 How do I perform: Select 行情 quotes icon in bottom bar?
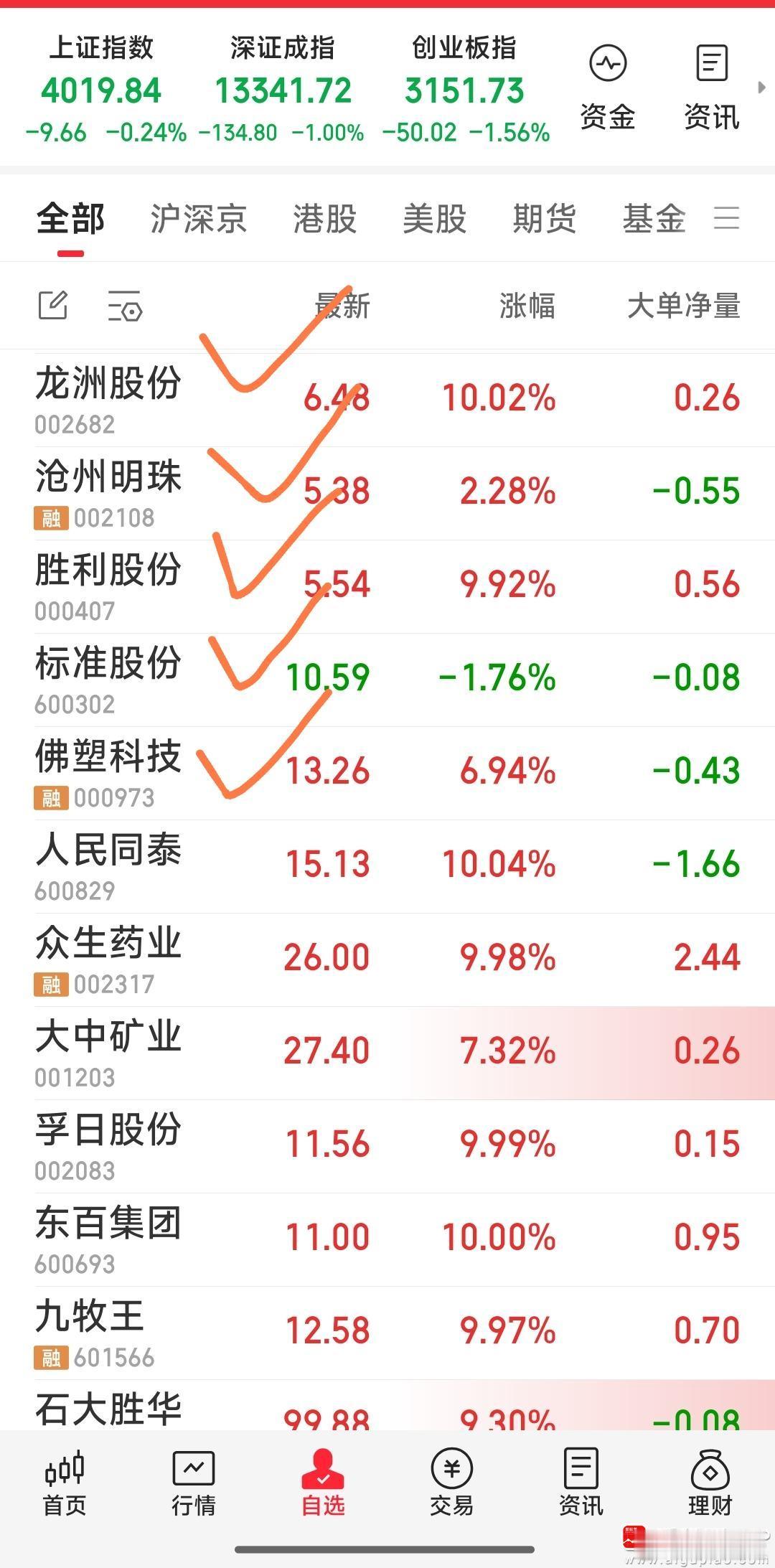coord(194,1482)
